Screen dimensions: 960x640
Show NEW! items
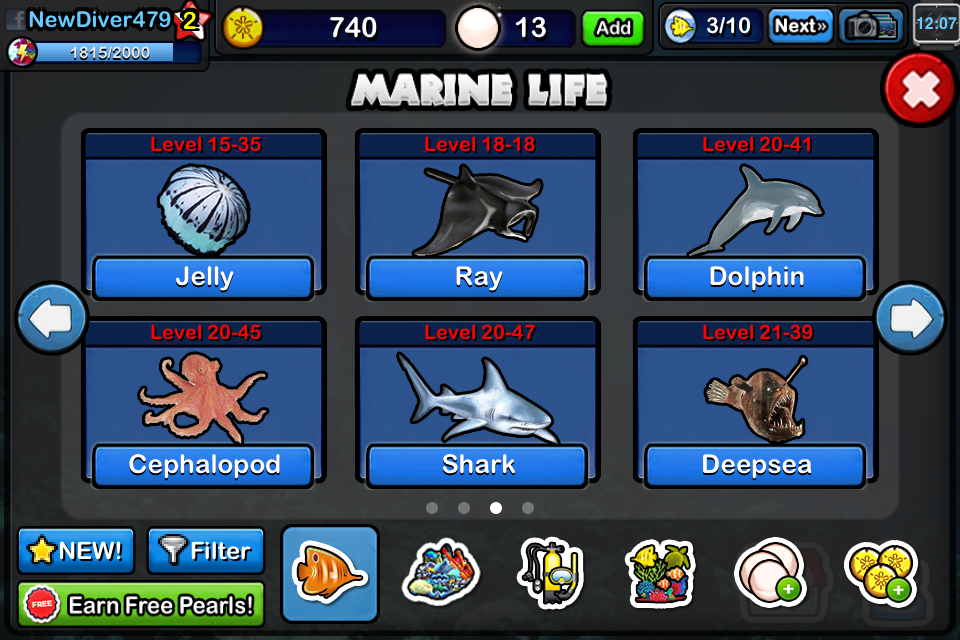pyautogui.click(x=76, y=551)
